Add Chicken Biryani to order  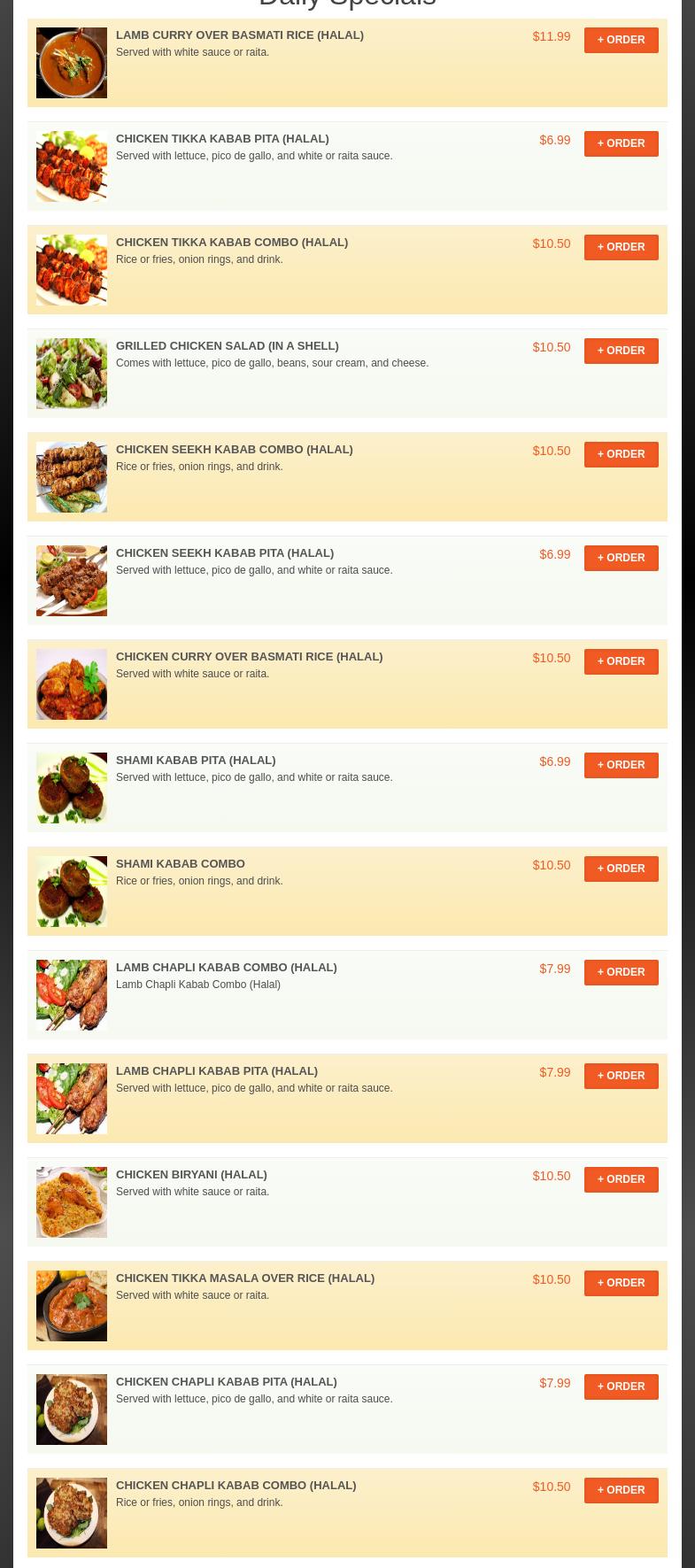point(621,1179)
